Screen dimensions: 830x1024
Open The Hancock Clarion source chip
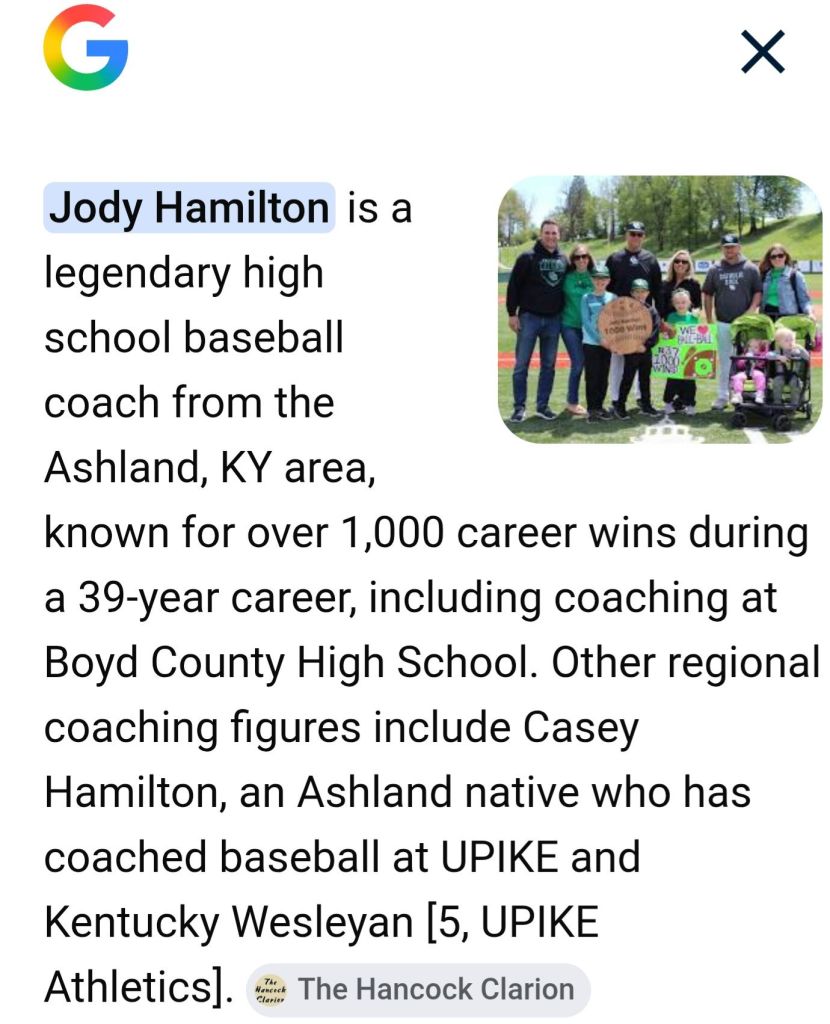pyautogui.click(x=419, y=989)
